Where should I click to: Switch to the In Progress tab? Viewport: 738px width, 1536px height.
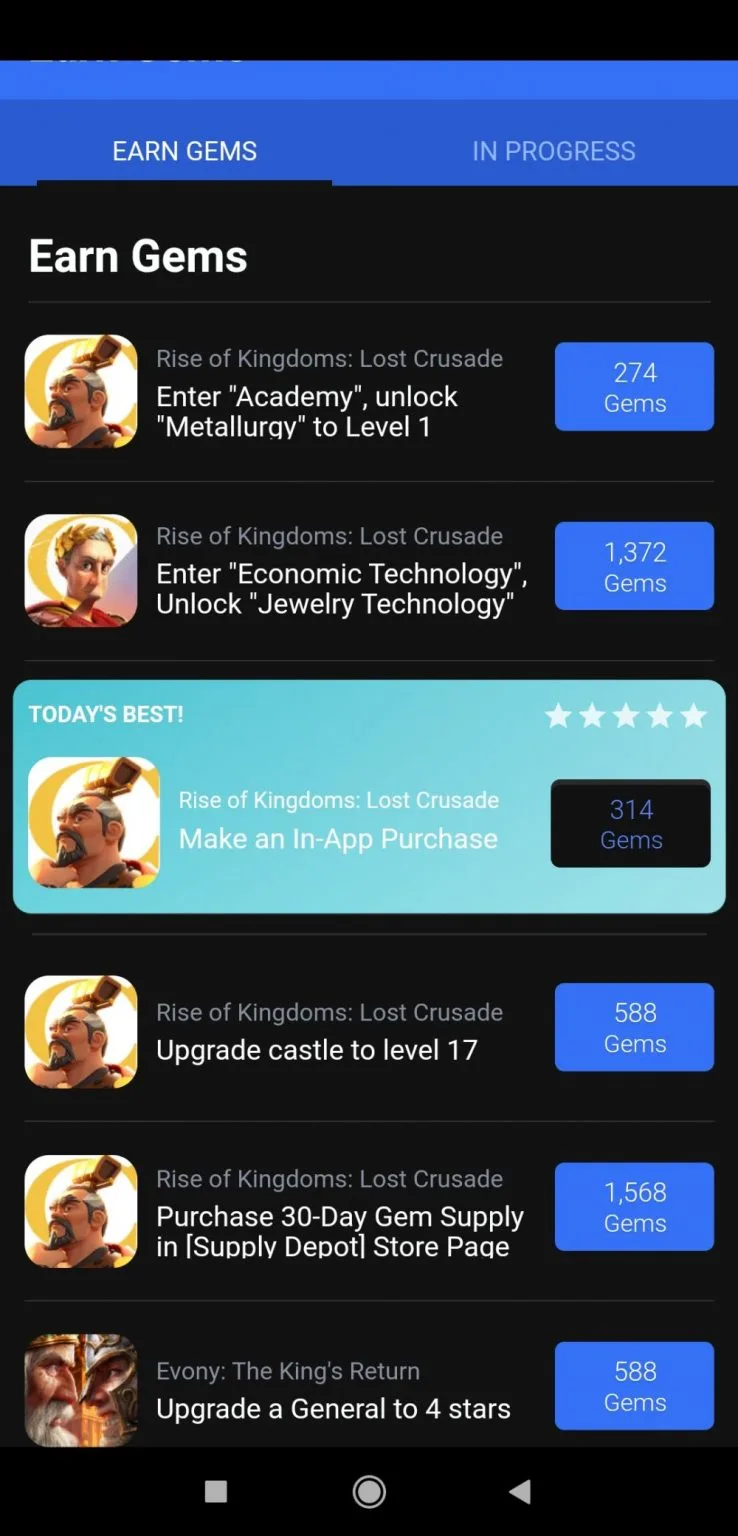coord(553,151)
